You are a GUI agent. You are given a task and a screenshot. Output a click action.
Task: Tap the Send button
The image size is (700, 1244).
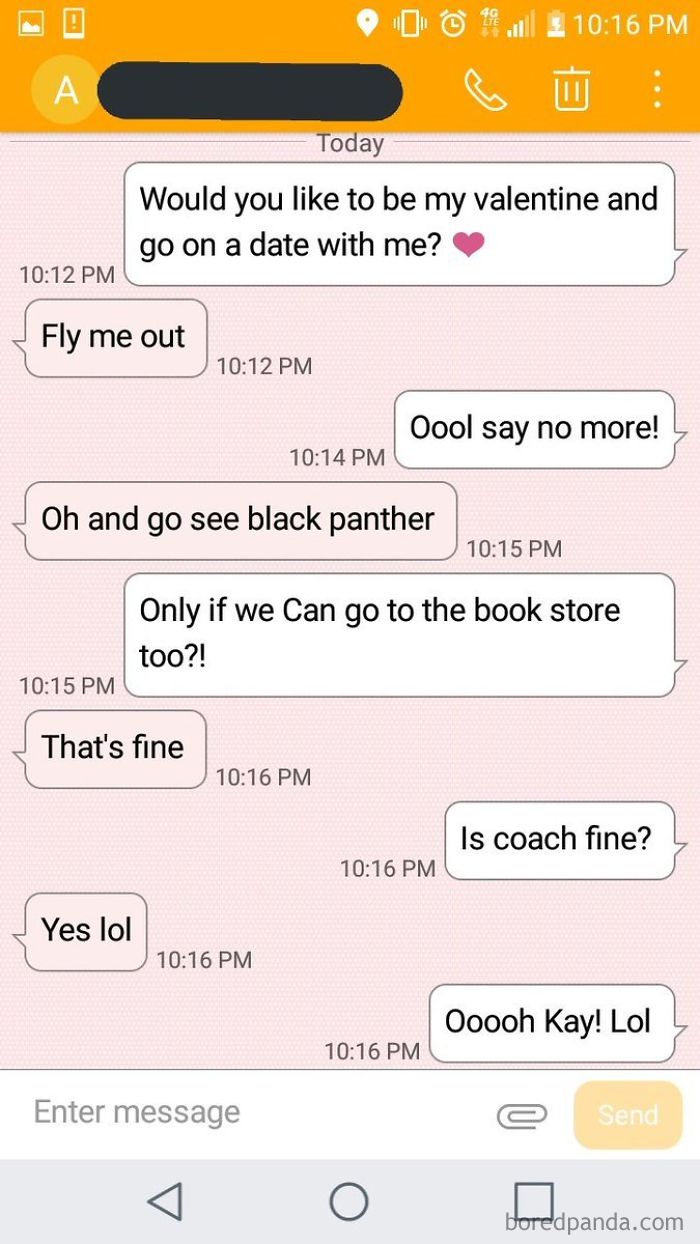(x=628, y=1114)
